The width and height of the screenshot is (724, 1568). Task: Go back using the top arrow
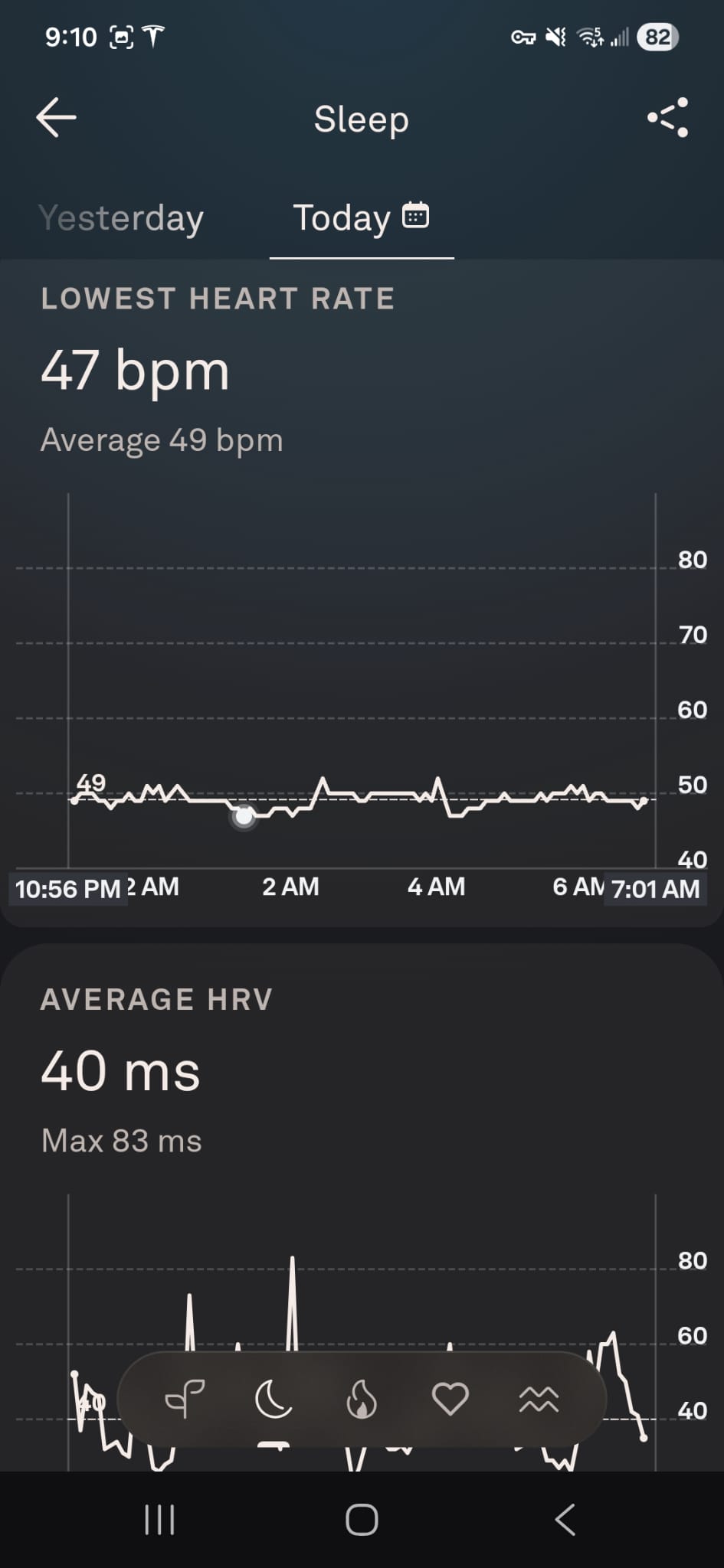[x=56, y=118]
